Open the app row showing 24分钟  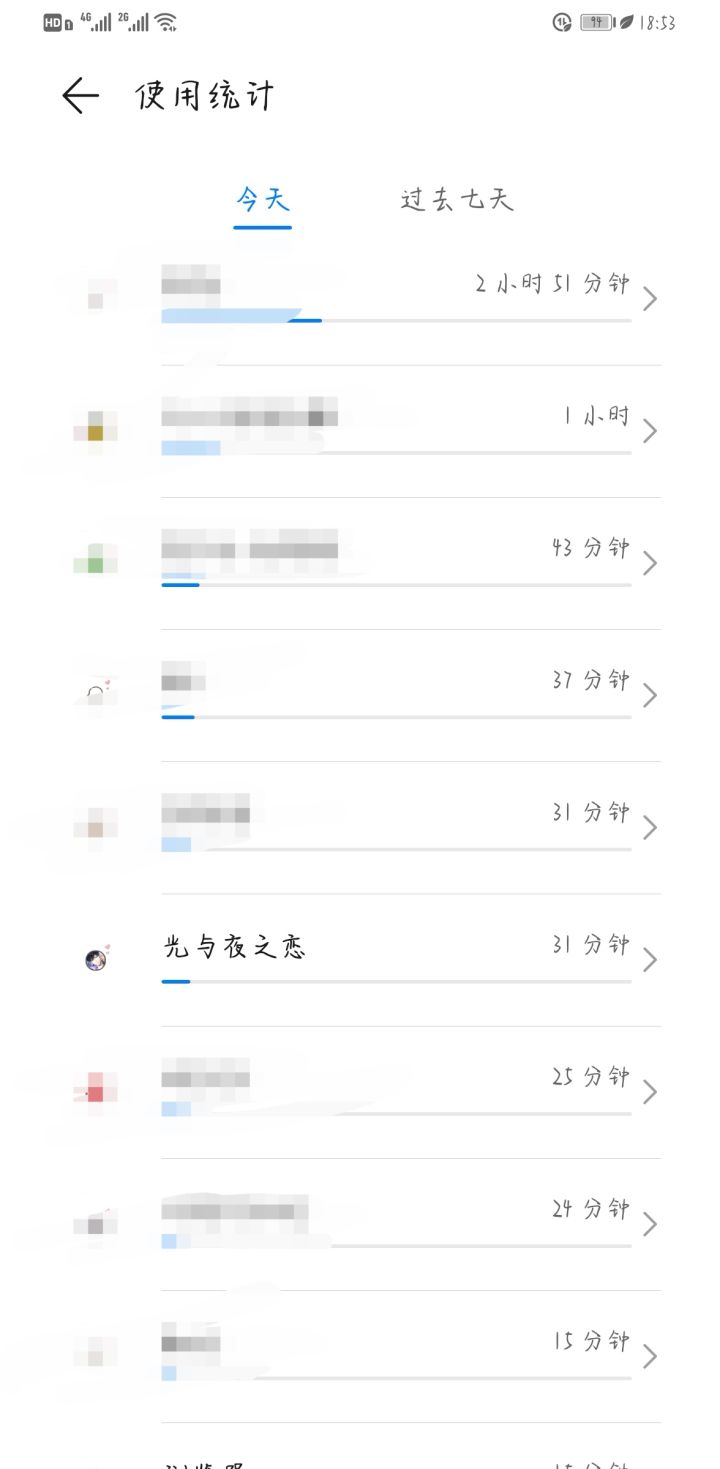click(x=360, y=1224)
